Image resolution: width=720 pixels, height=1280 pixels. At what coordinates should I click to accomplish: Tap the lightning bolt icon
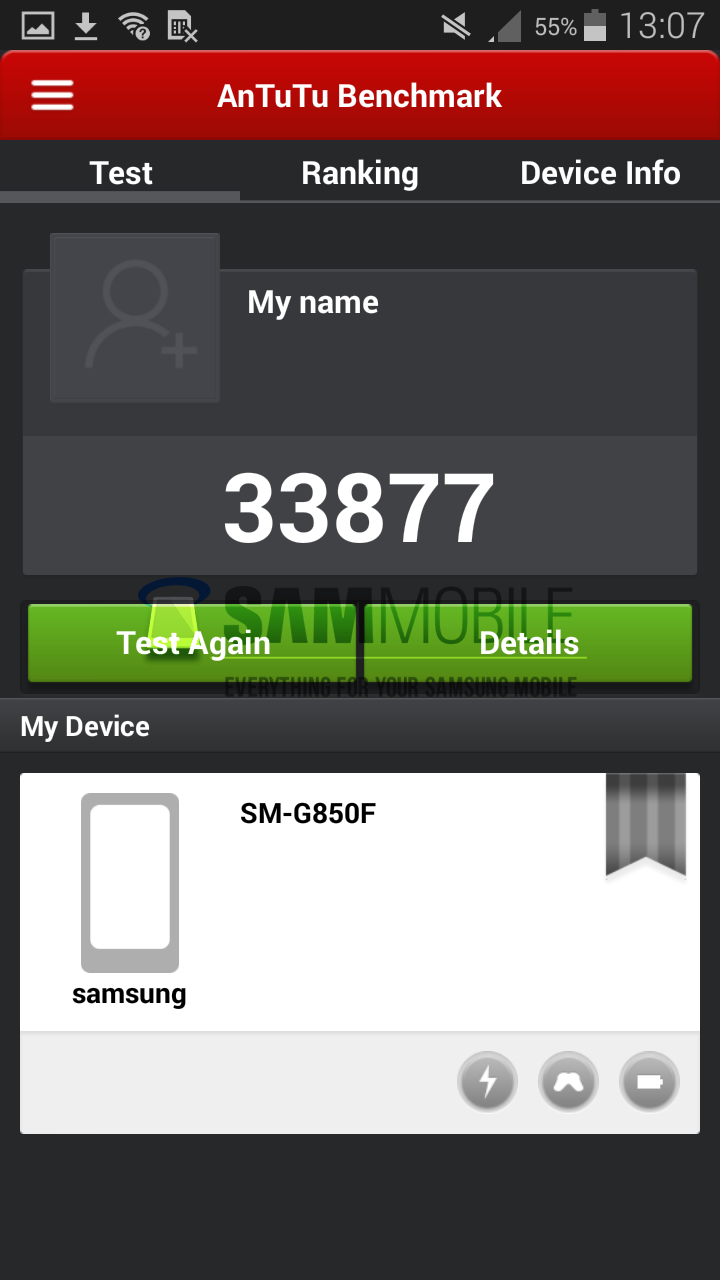pyautogui.click(x=487, y=1082)
